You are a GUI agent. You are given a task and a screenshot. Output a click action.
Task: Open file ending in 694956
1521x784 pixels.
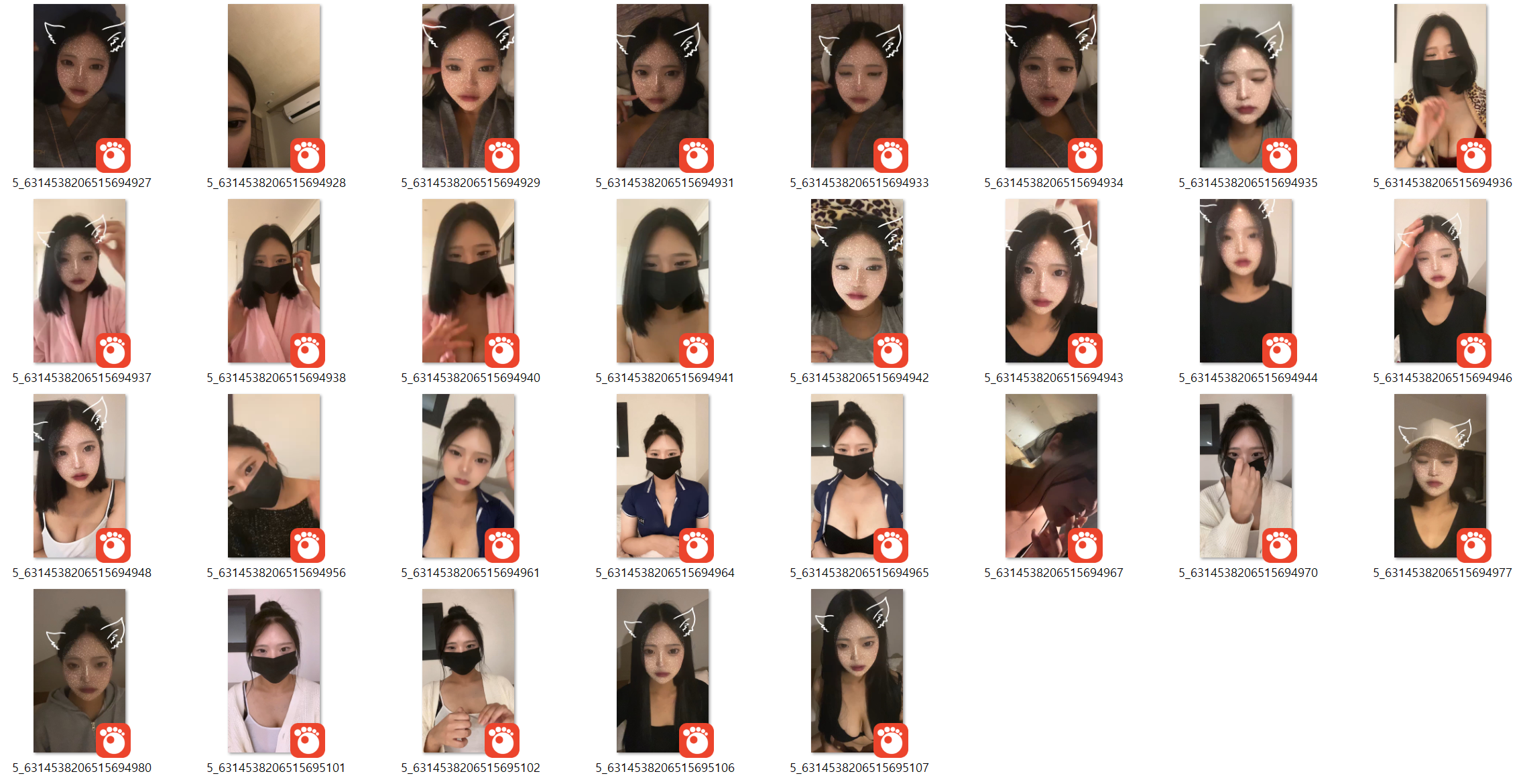pyautogui.click(x=273, y=476)
